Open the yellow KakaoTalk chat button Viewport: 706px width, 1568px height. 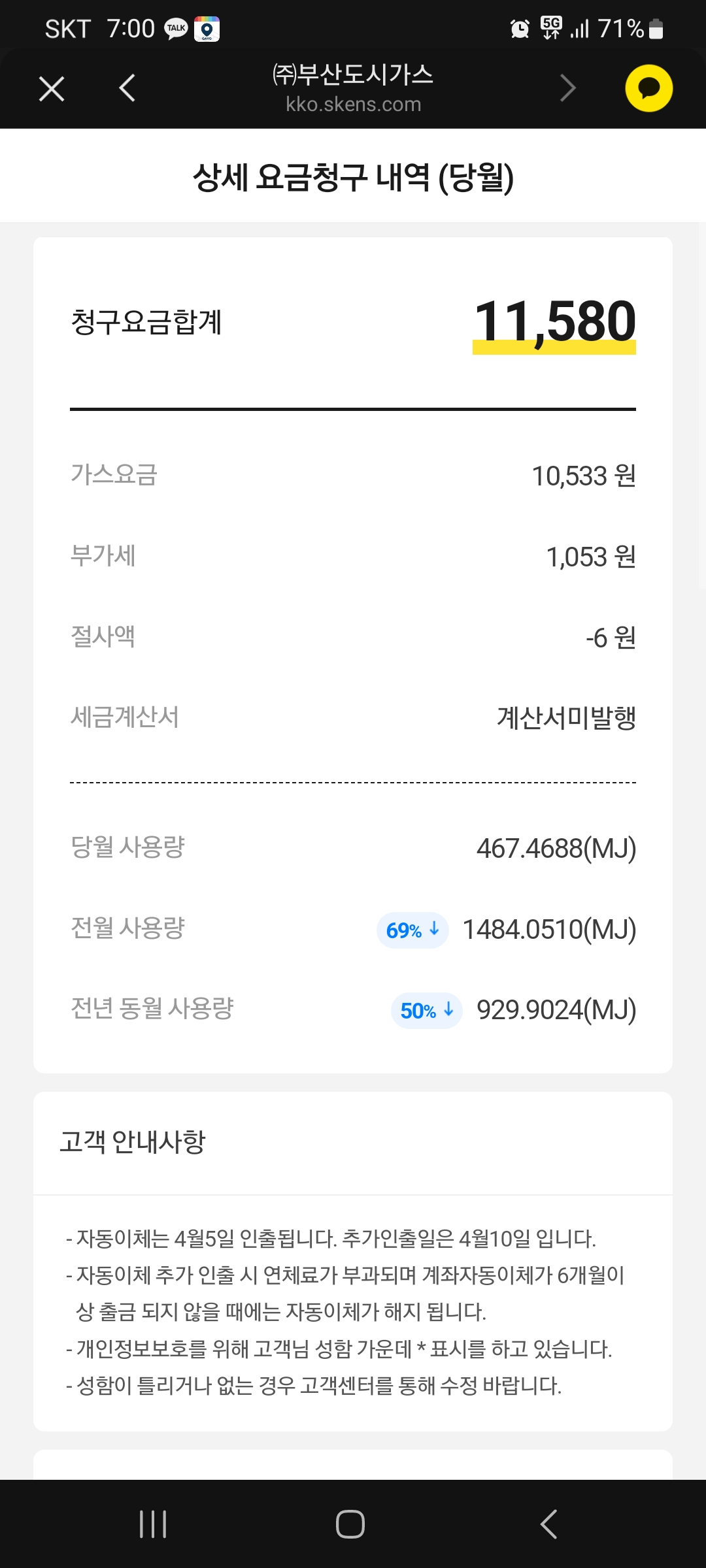pos(648,88)
